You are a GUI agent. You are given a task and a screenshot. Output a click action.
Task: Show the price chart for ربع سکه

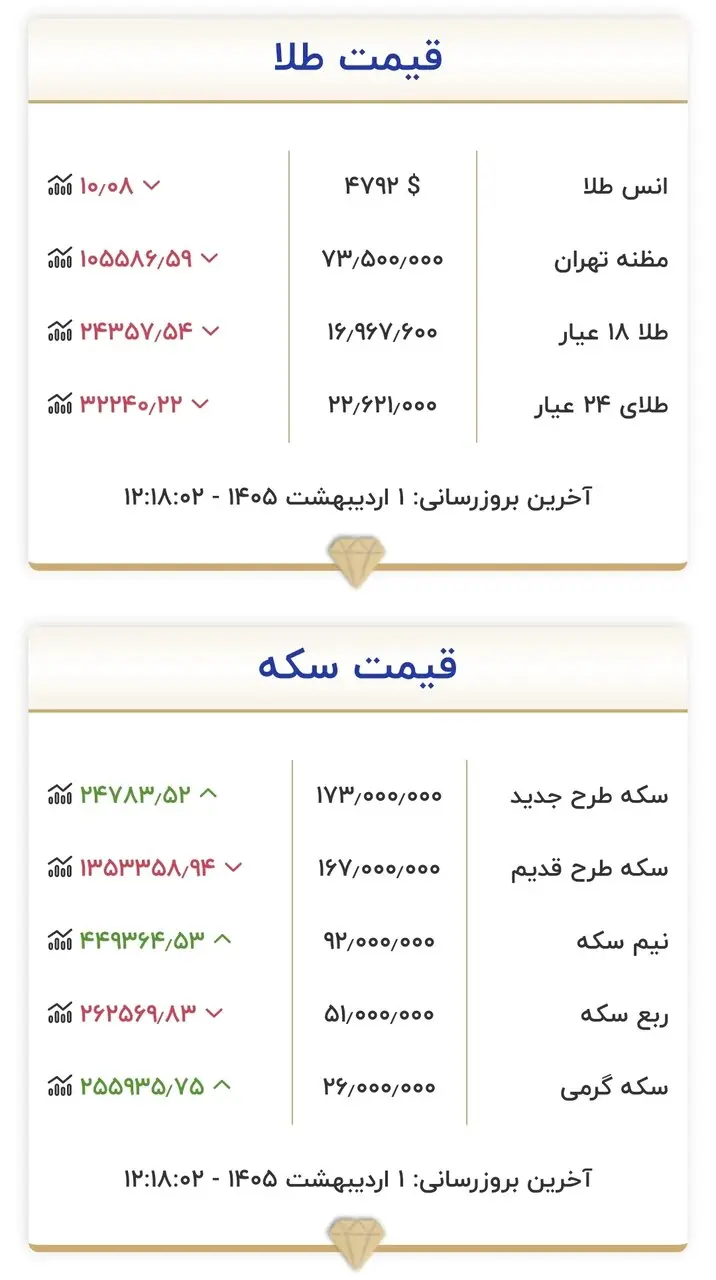(59, 1013)
